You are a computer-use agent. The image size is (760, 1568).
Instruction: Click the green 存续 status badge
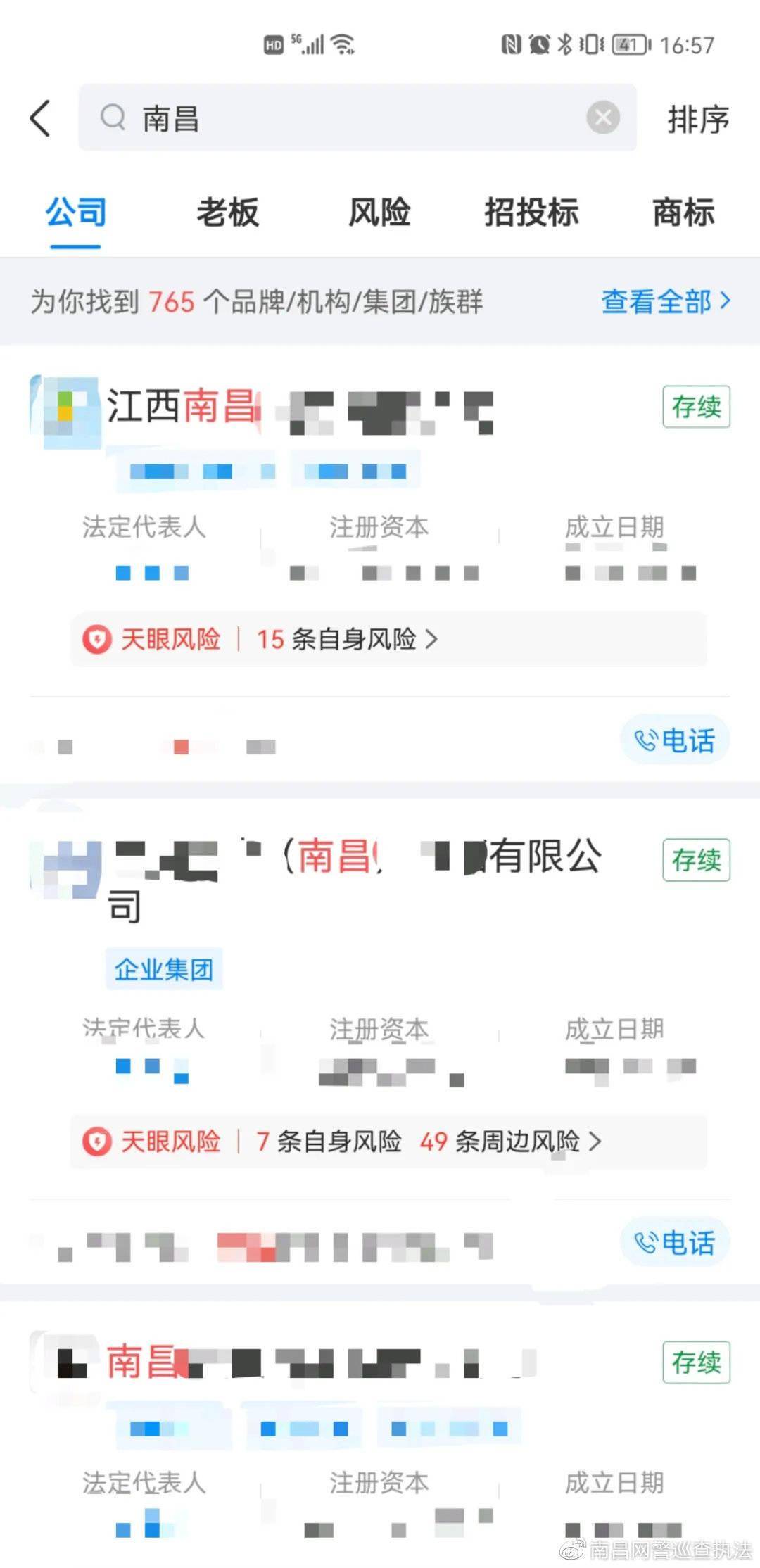click(x=695, y=408)
